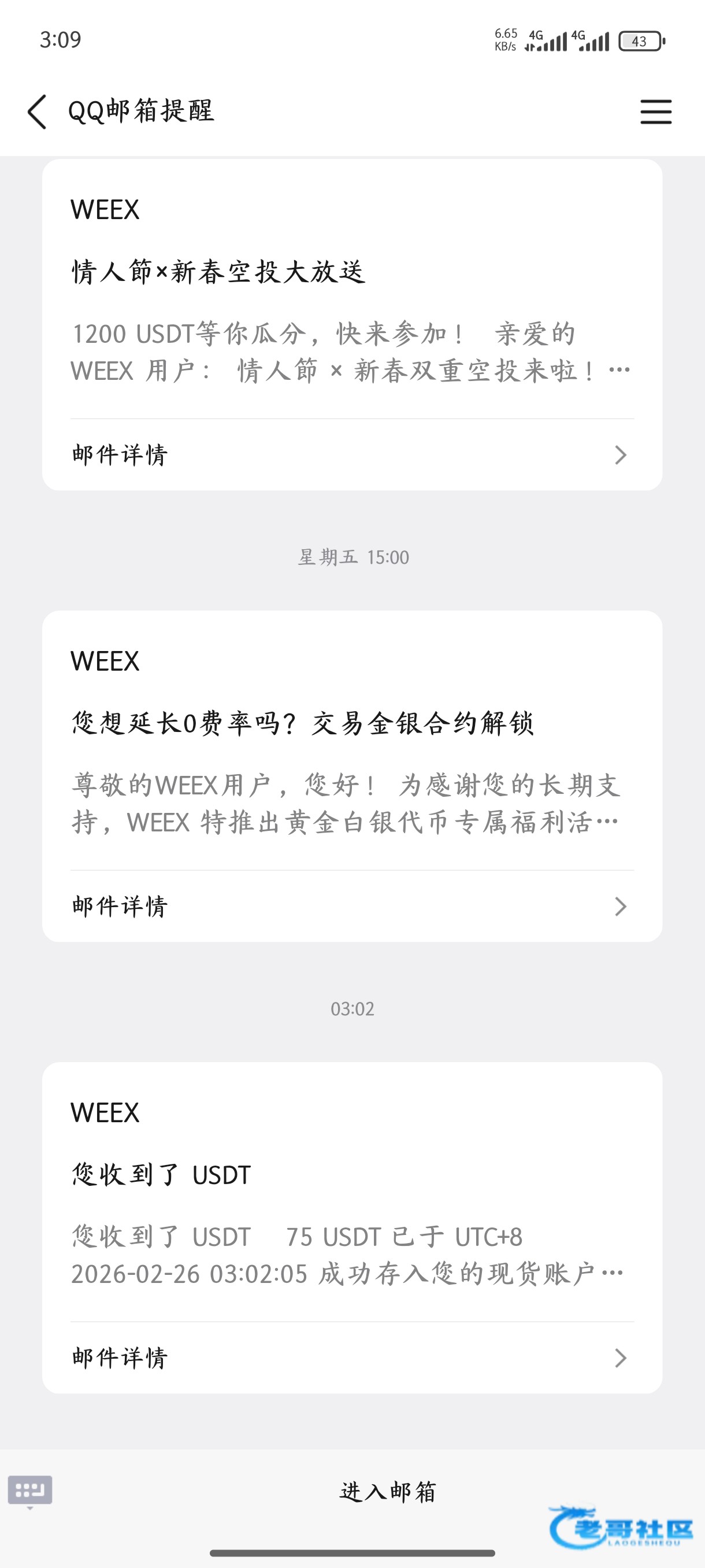View 邮件详情 for the 情人節 airdrop email
705x1568 pixels.
(x=351, y=454)
